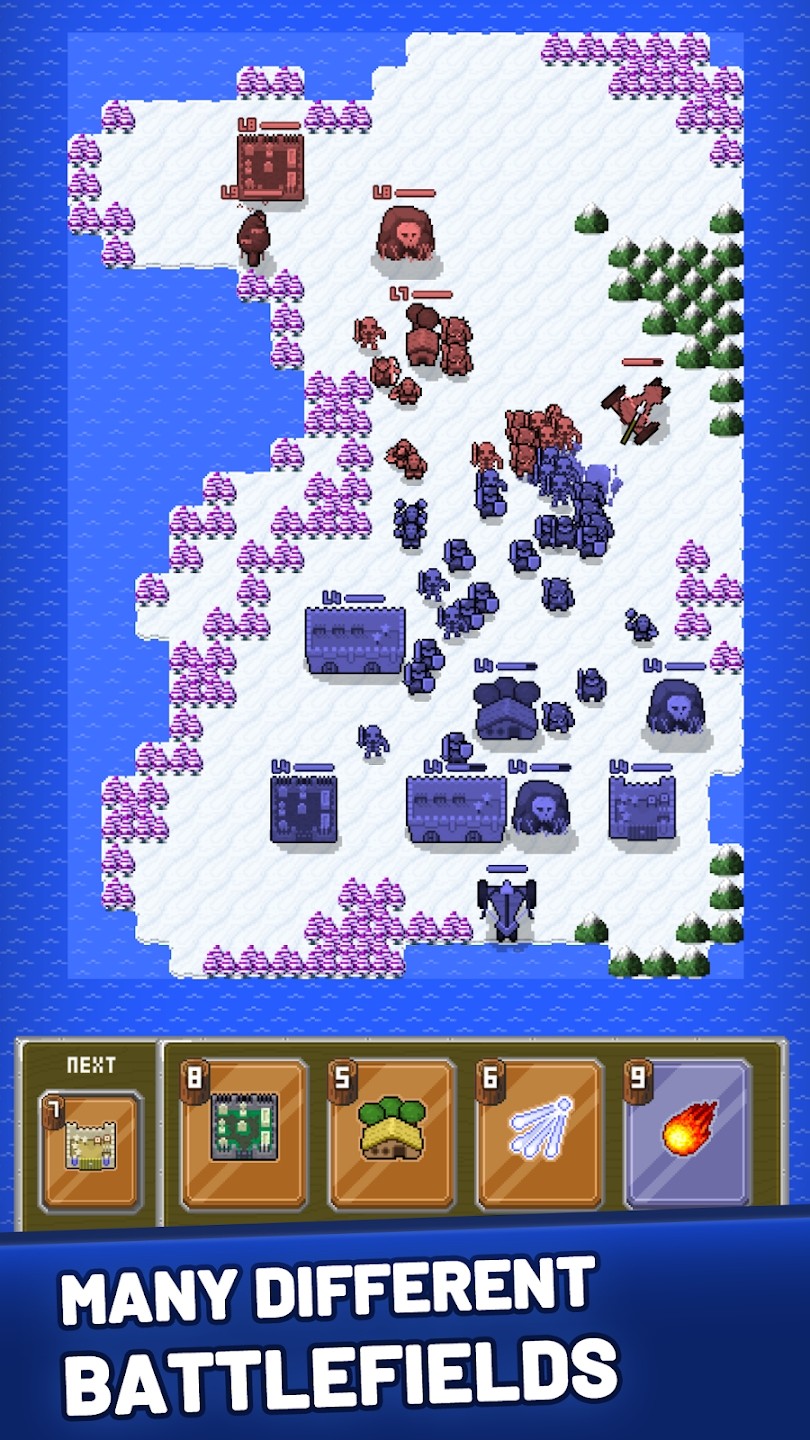
Task: Click the NEXT label above the card hand
Action: [x=88, y=1066]
